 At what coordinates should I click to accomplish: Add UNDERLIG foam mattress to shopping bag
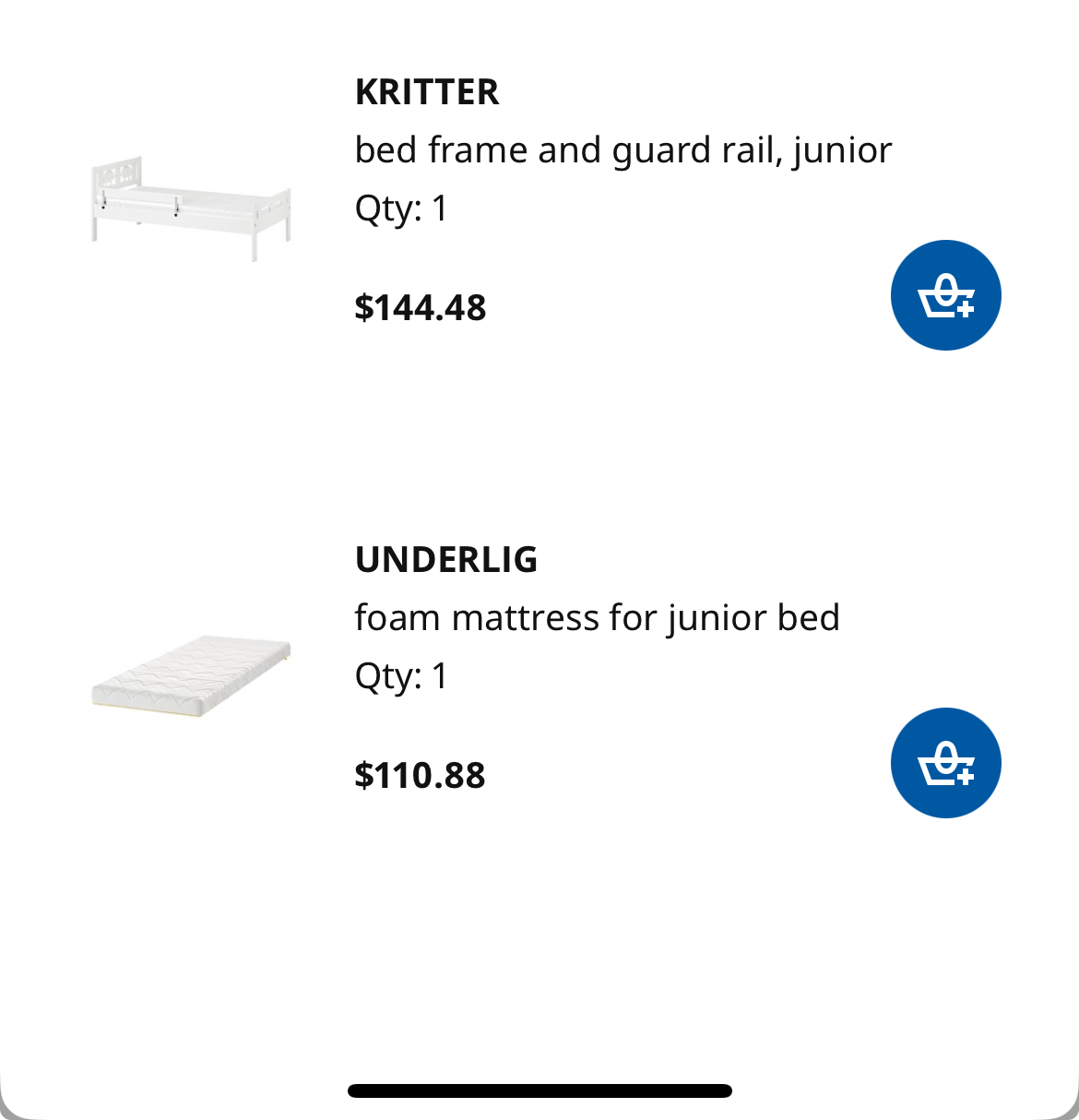click(x=945, y=763)
